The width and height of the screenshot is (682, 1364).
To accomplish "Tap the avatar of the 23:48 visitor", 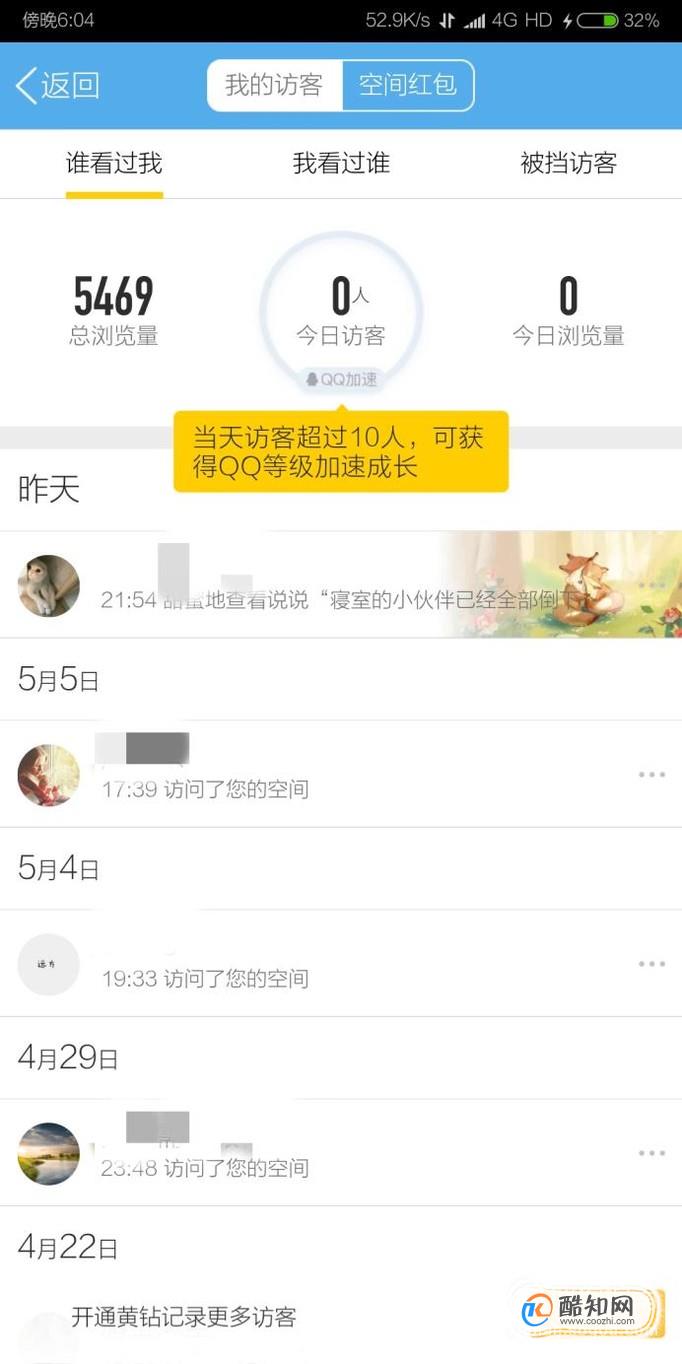I will pyautogui.click(x=49, y=1154).
